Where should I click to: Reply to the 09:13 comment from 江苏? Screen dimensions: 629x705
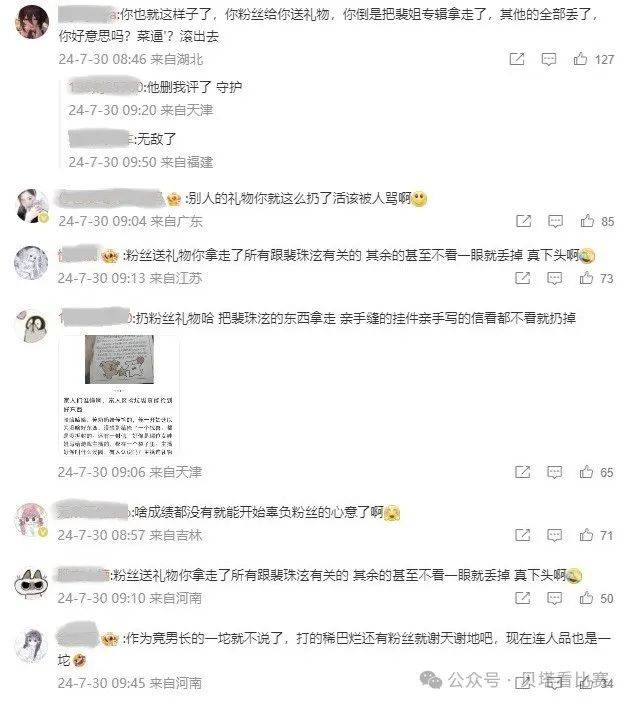(556, 278)
